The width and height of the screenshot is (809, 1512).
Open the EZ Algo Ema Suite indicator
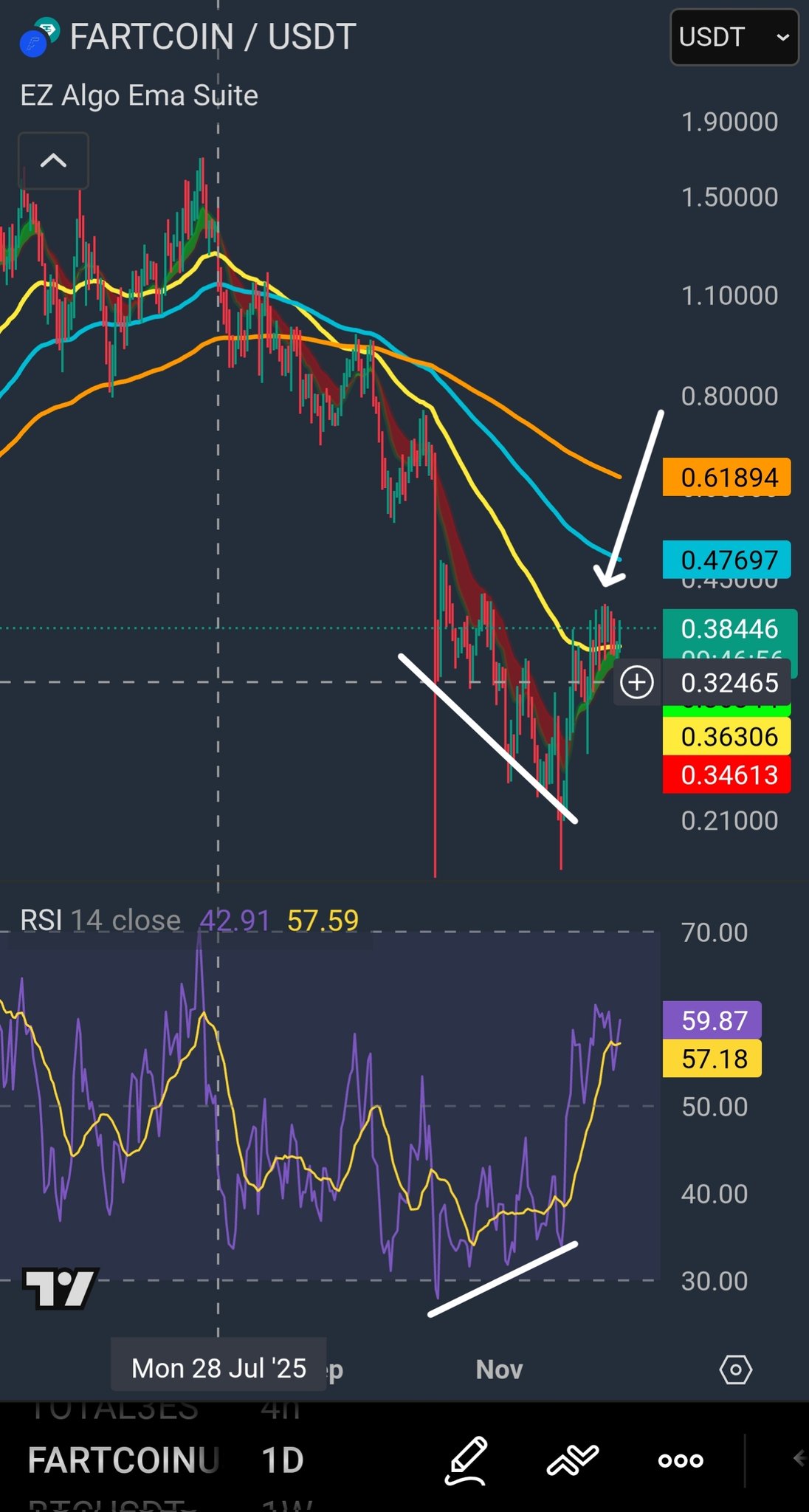140,96
